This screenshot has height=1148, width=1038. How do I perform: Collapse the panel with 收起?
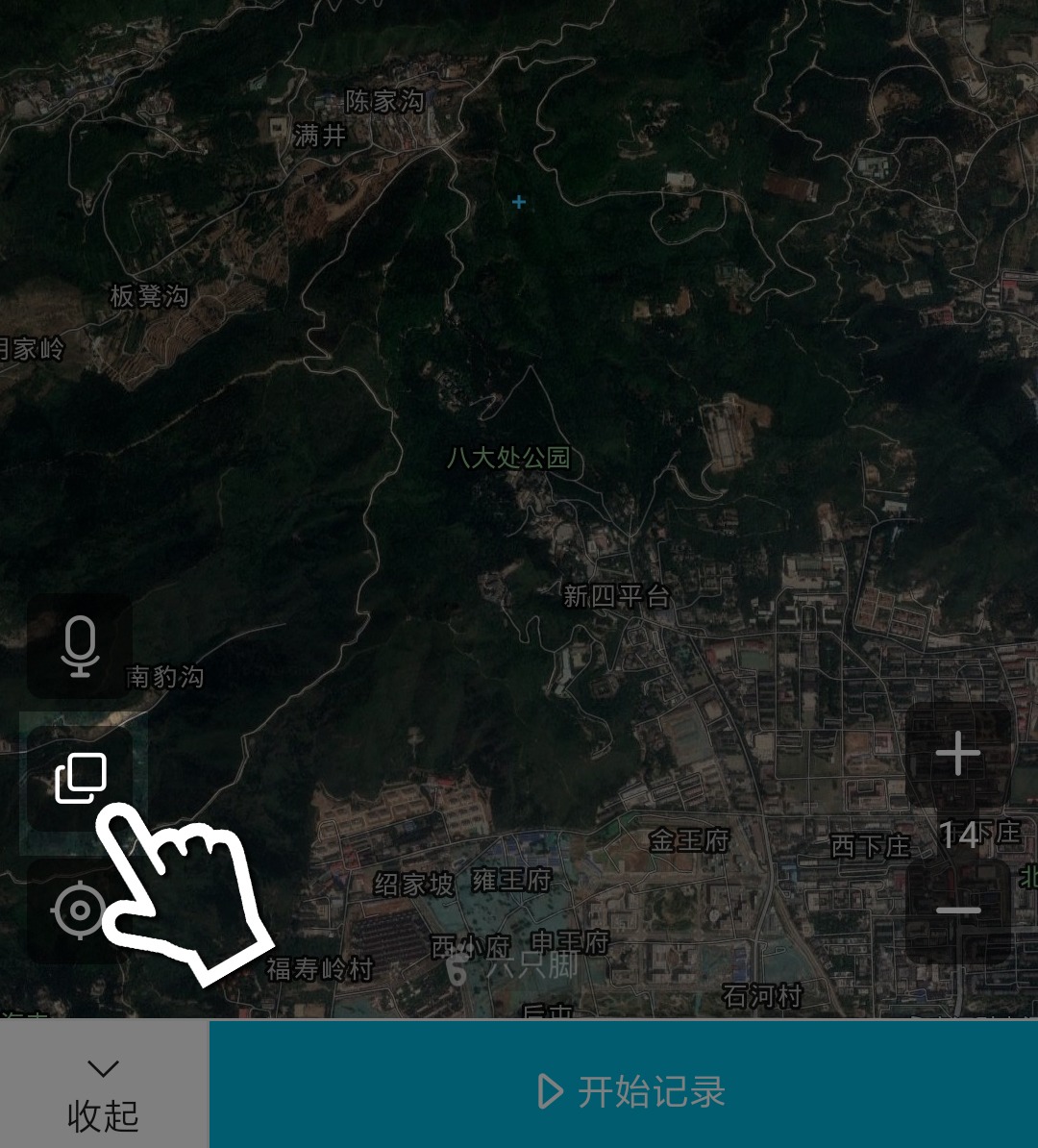point(104,1094)
